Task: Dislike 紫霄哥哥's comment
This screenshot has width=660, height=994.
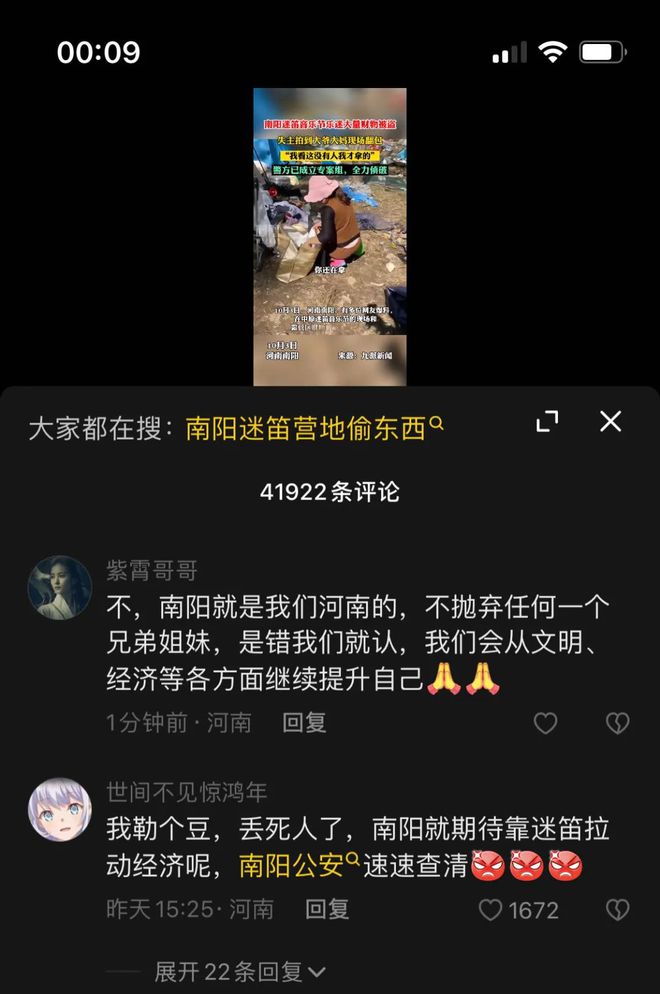Action: click(x=617, y=723)
